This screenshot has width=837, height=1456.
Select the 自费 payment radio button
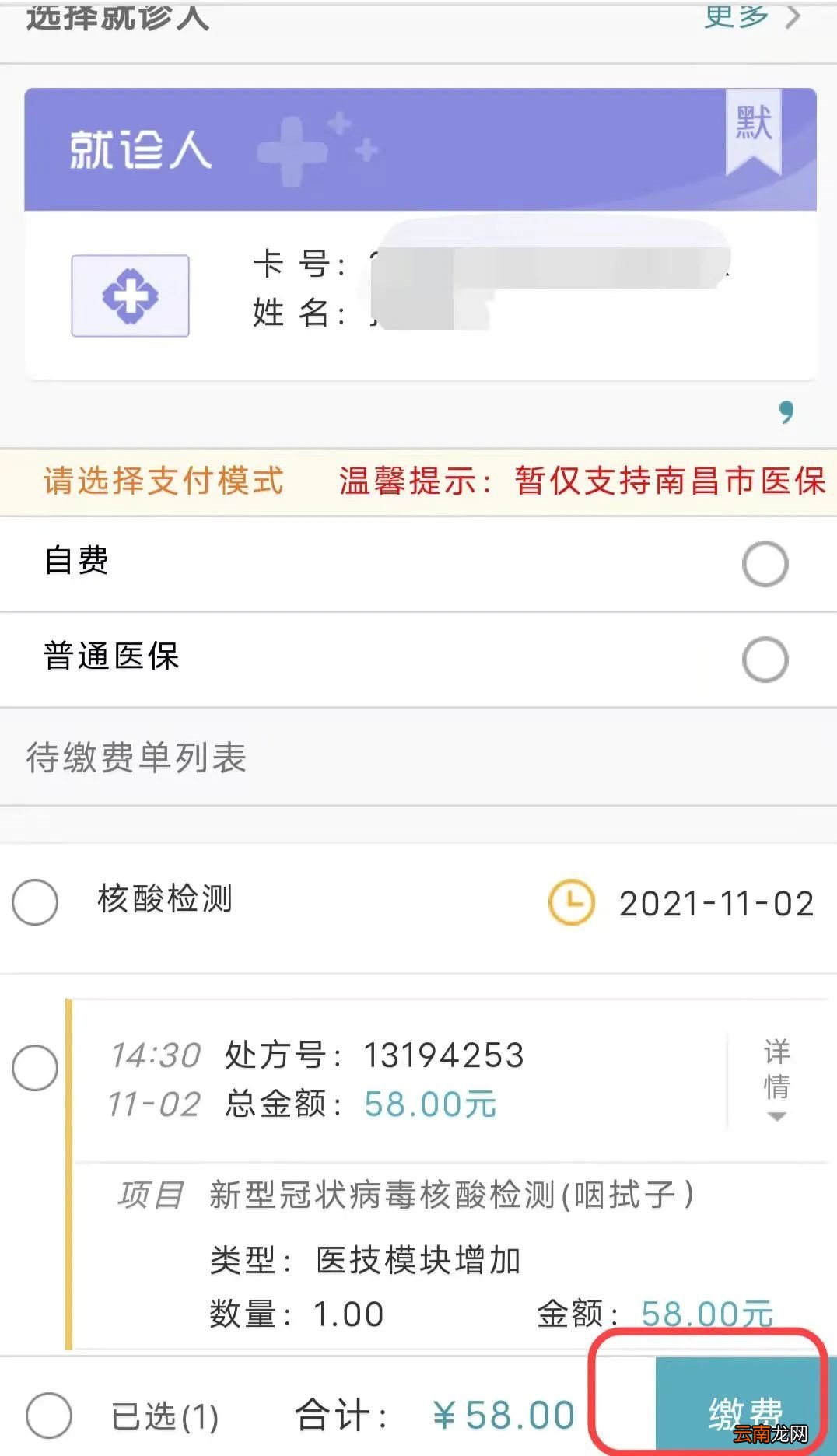point(765,563)
